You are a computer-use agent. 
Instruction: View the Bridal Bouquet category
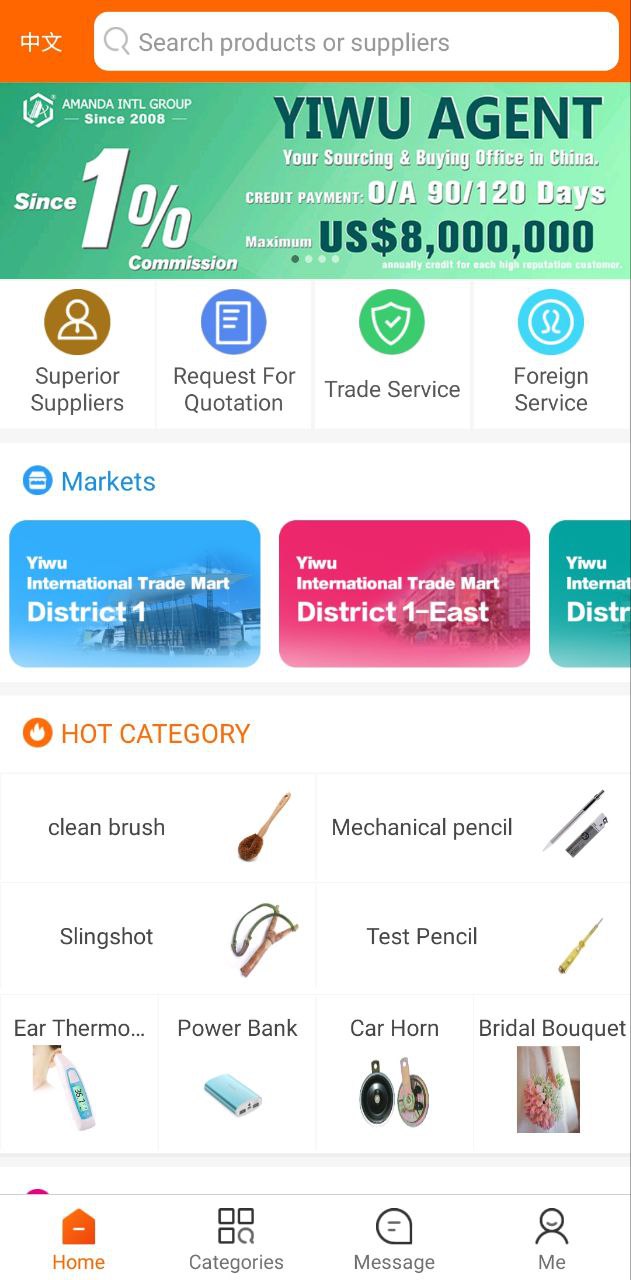point(551,1072)
